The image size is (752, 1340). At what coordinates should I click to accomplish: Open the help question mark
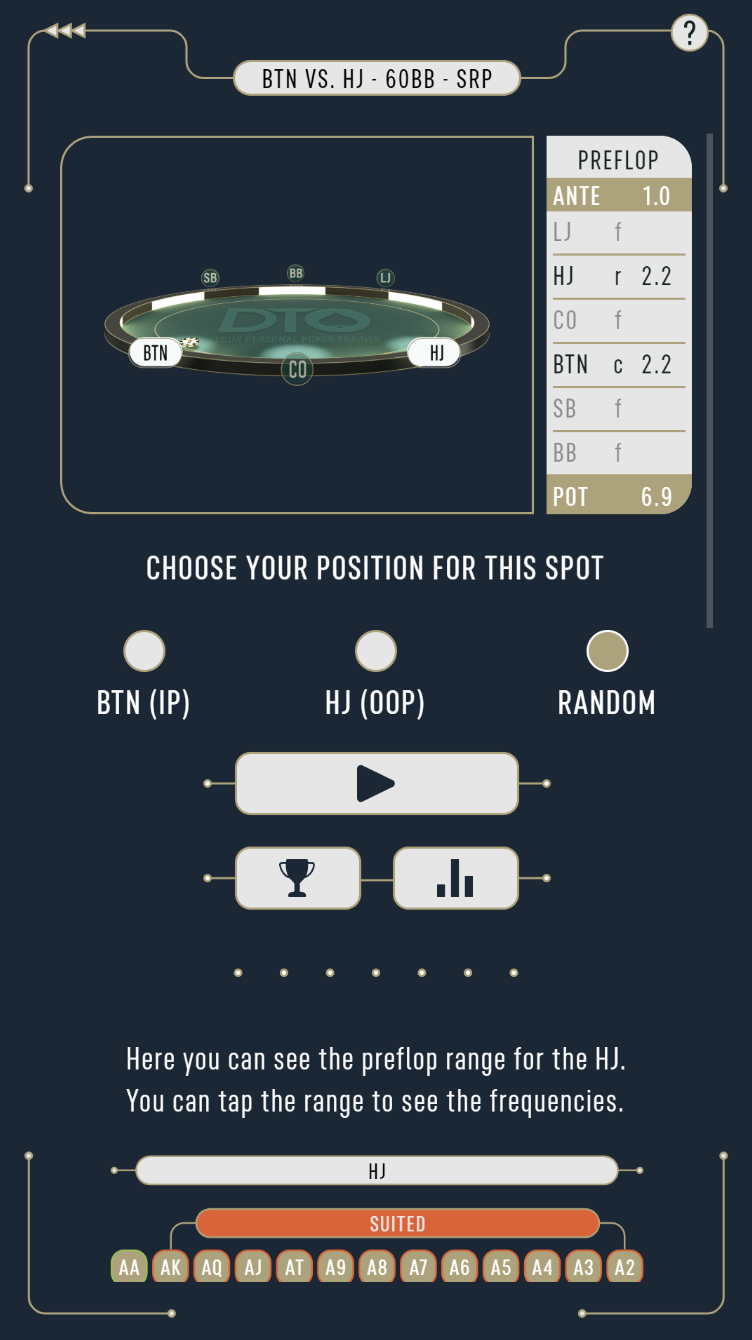[x=689, y=33]
